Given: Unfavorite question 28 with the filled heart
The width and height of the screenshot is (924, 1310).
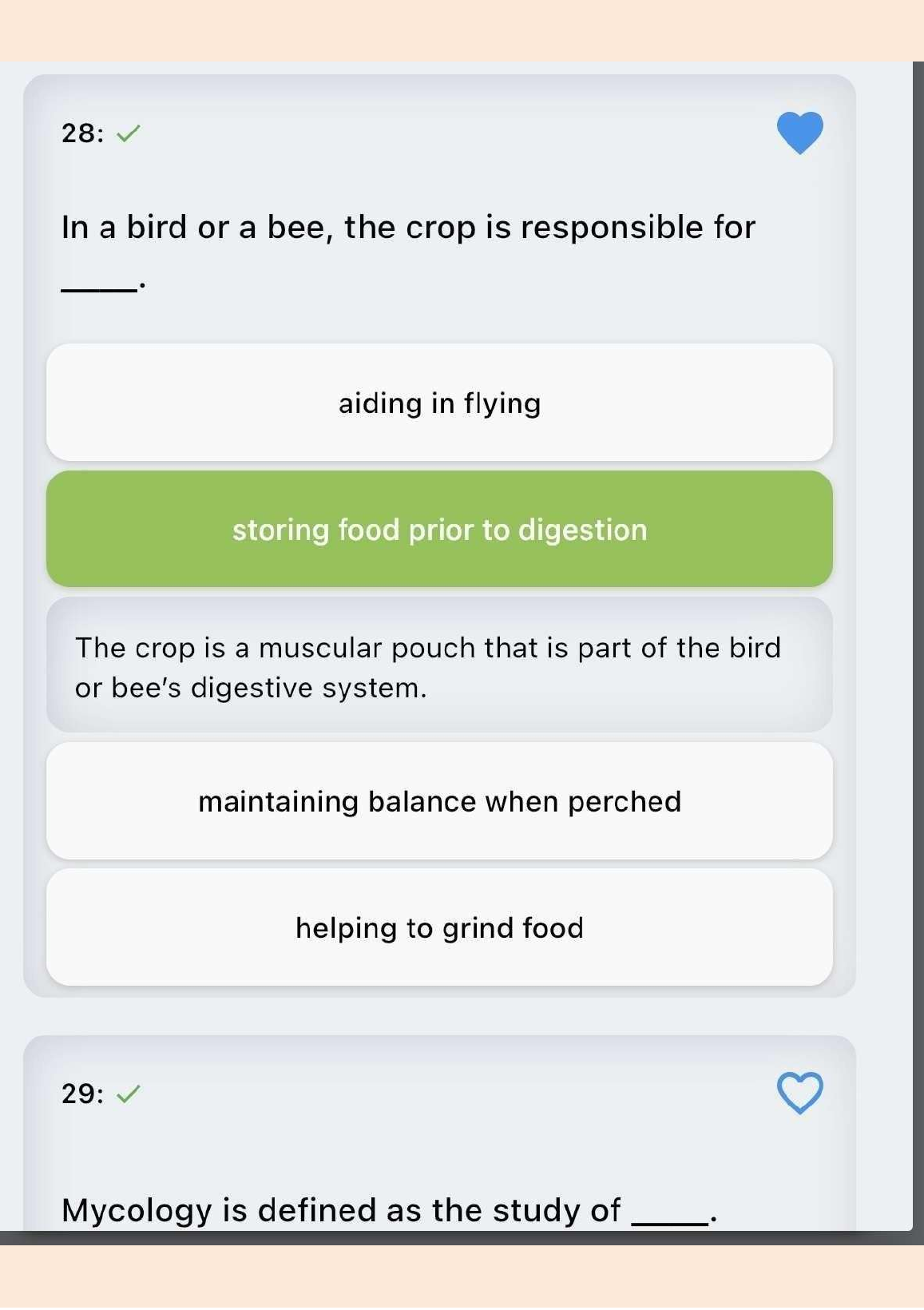Looking at the screenshot, I should point(799,133).
